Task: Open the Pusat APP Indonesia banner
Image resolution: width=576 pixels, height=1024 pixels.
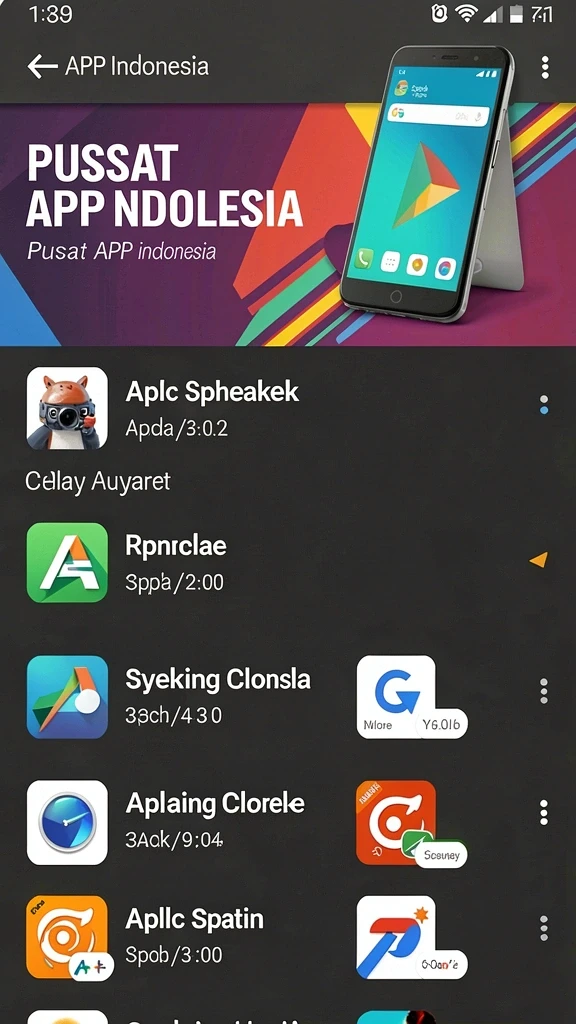Action: point(288,224)
